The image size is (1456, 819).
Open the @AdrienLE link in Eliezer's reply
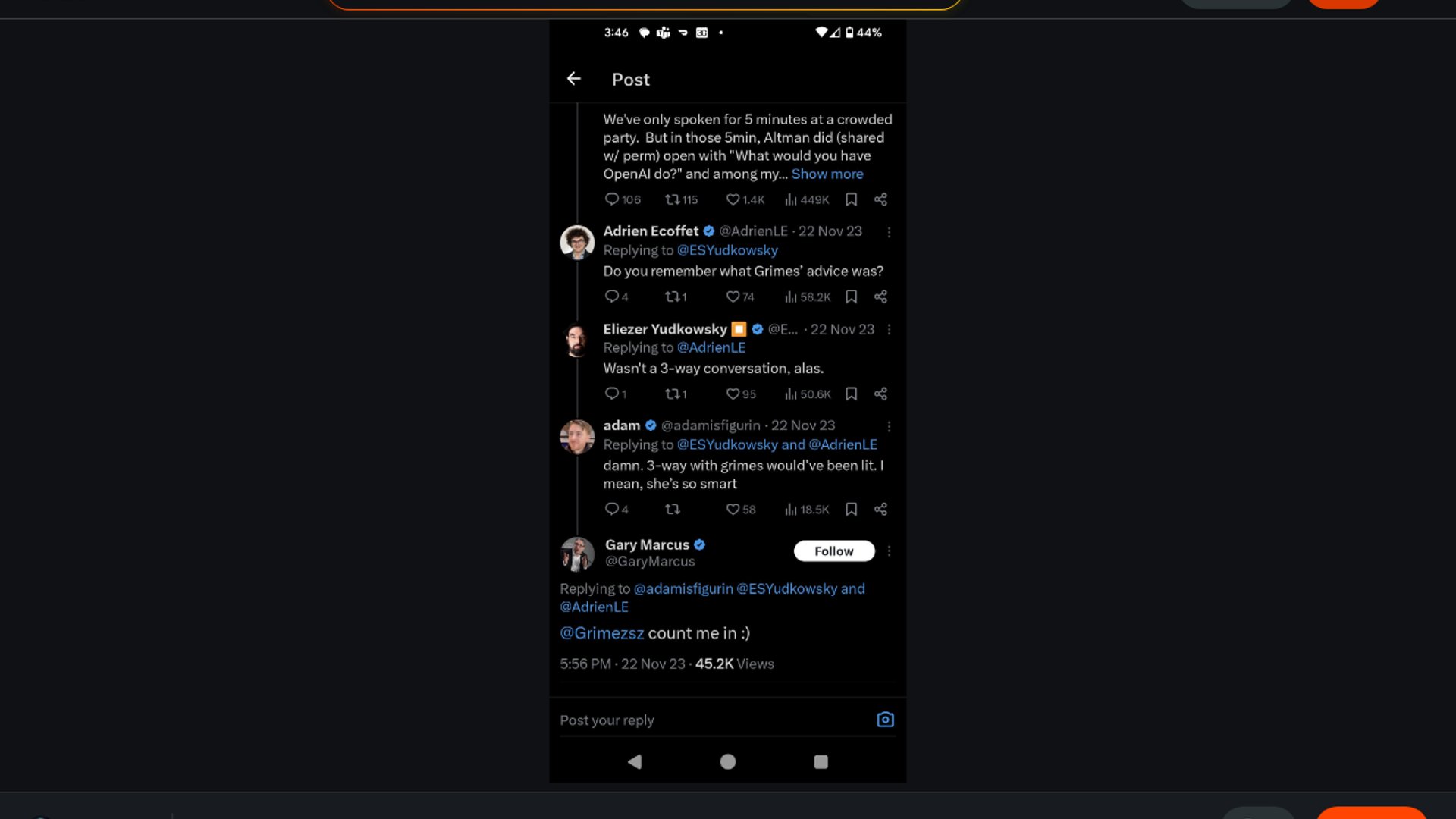711,347
